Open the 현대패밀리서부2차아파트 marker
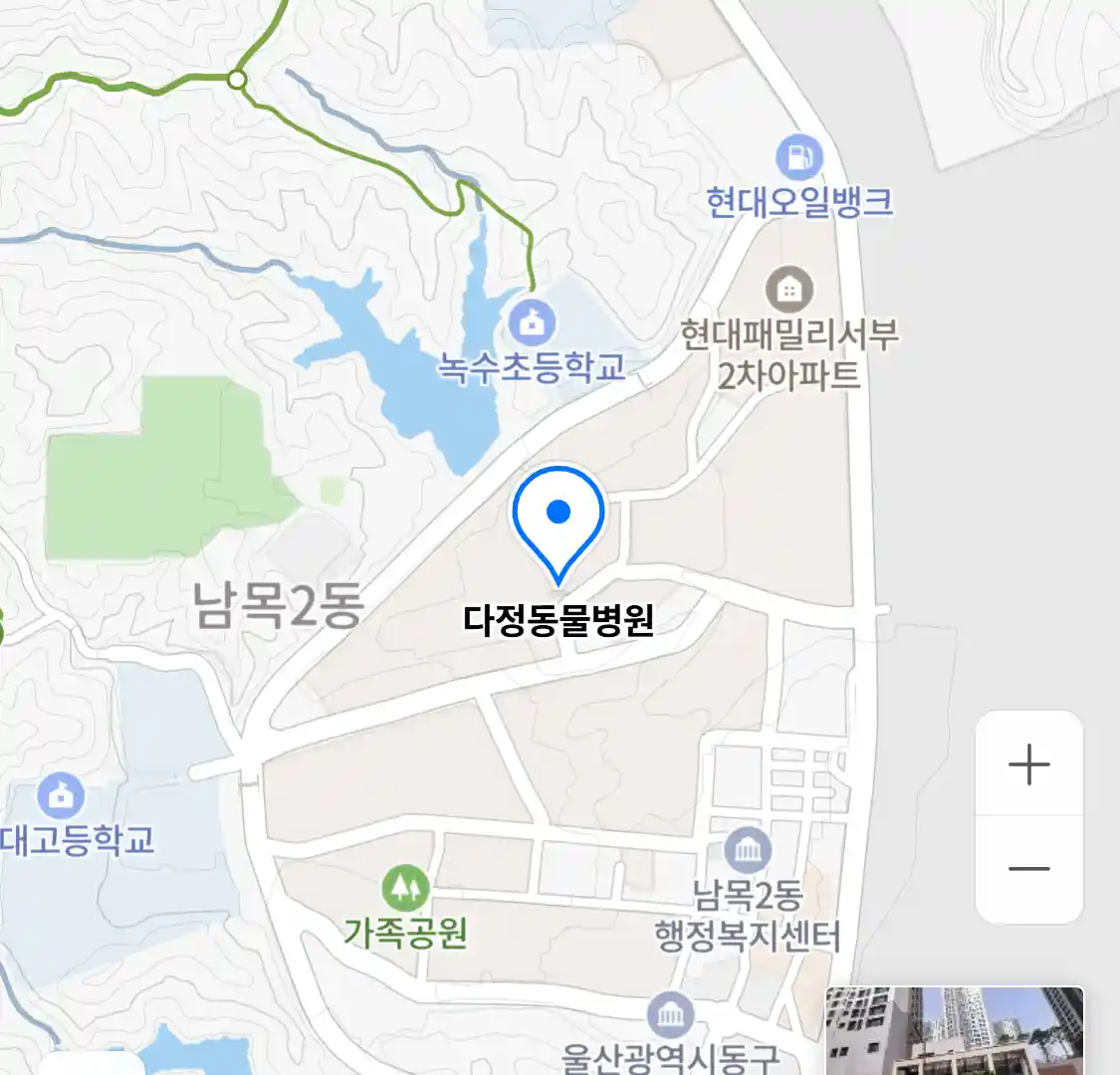The image size is (1120, 1075). pos(788,291)
